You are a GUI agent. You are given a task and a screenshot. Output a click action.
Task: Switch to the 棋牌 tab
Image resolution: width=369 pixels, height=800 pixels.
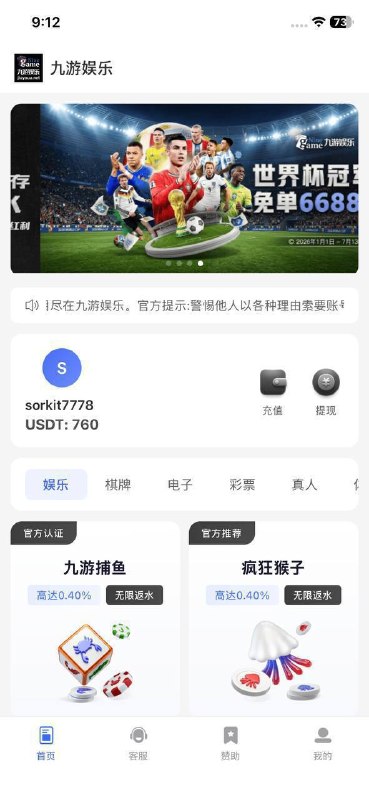coord(118,484)
